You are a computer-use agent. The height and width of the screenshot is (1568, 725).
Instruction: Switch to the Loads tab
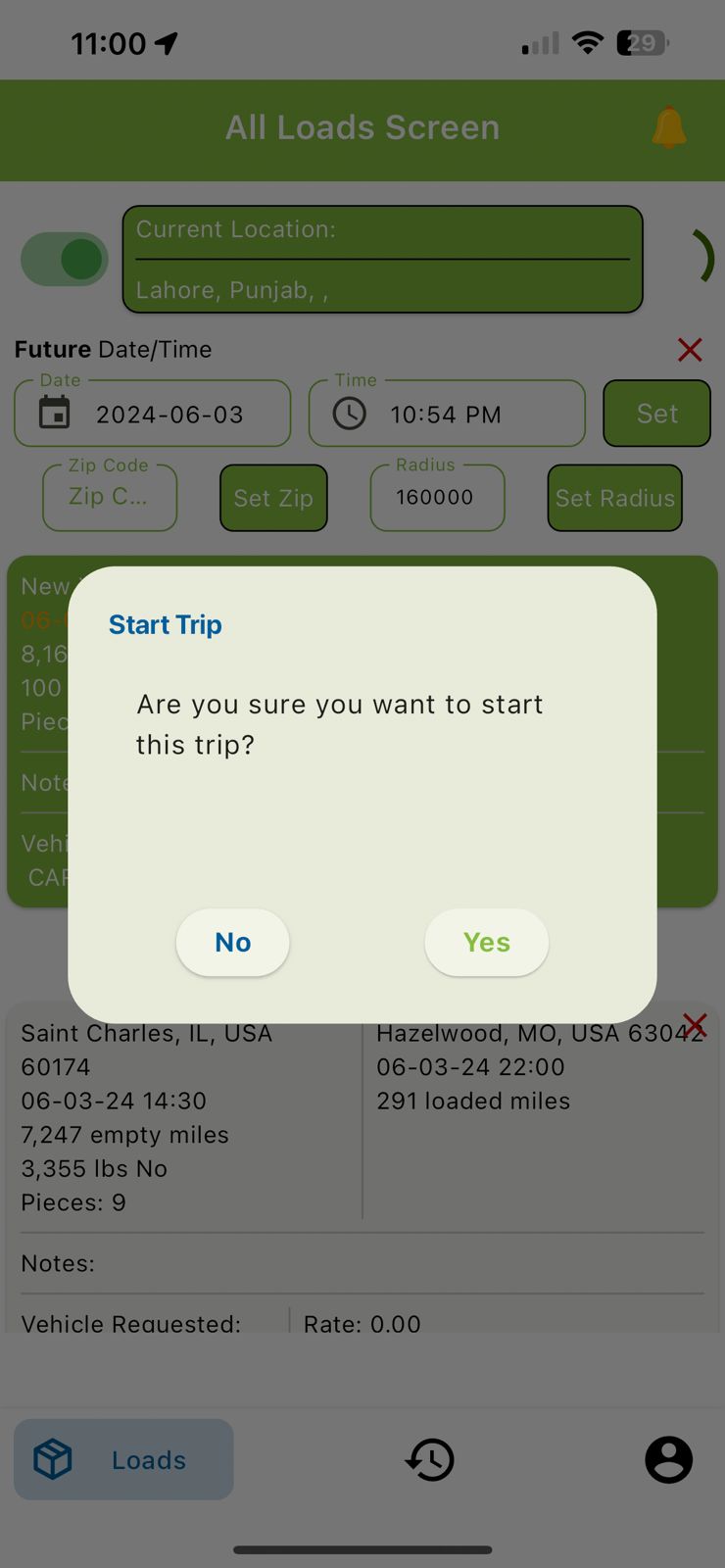(x=123, y=1459)
